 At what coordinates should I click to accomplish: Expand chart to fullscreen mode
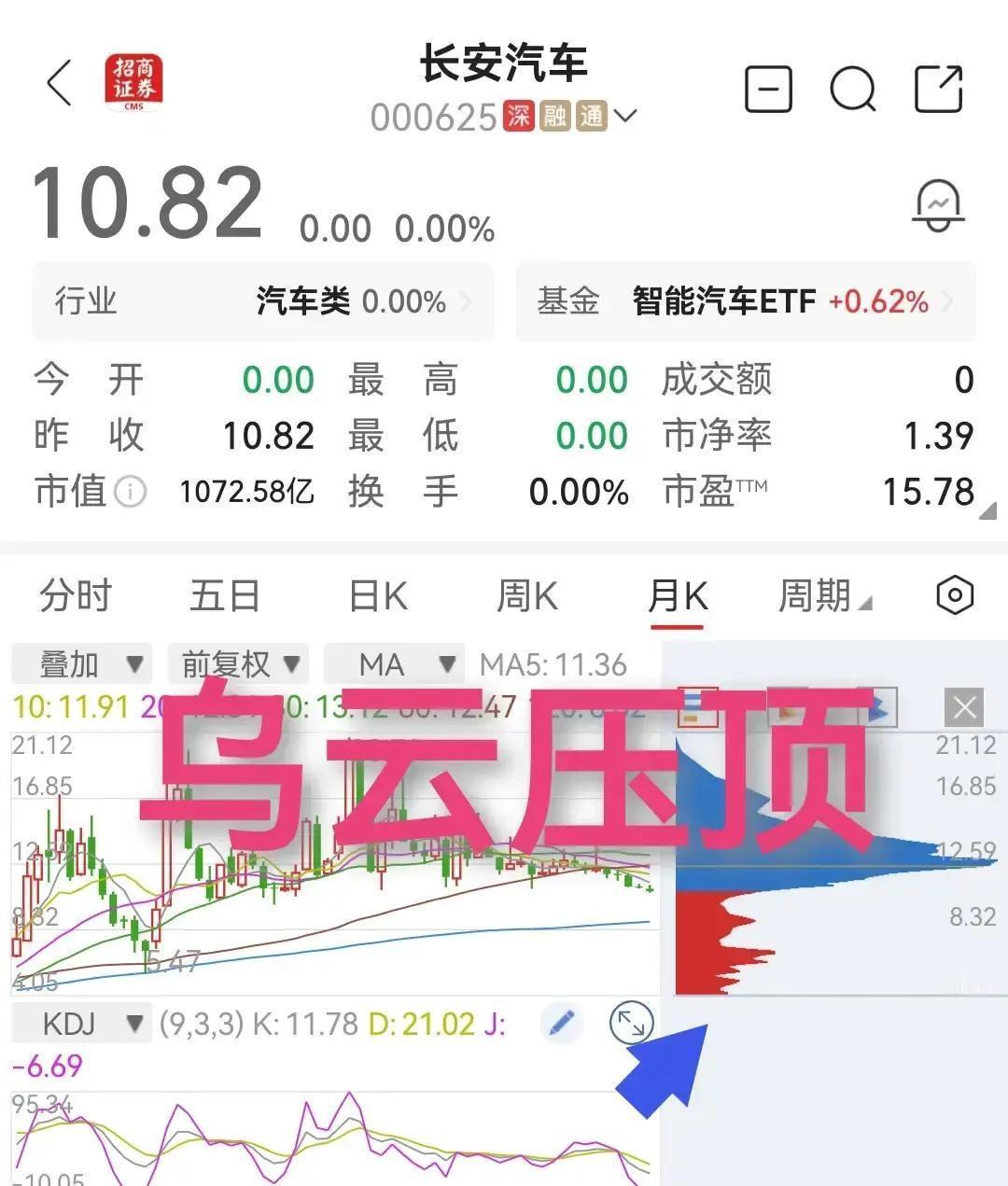(633, 1024)
